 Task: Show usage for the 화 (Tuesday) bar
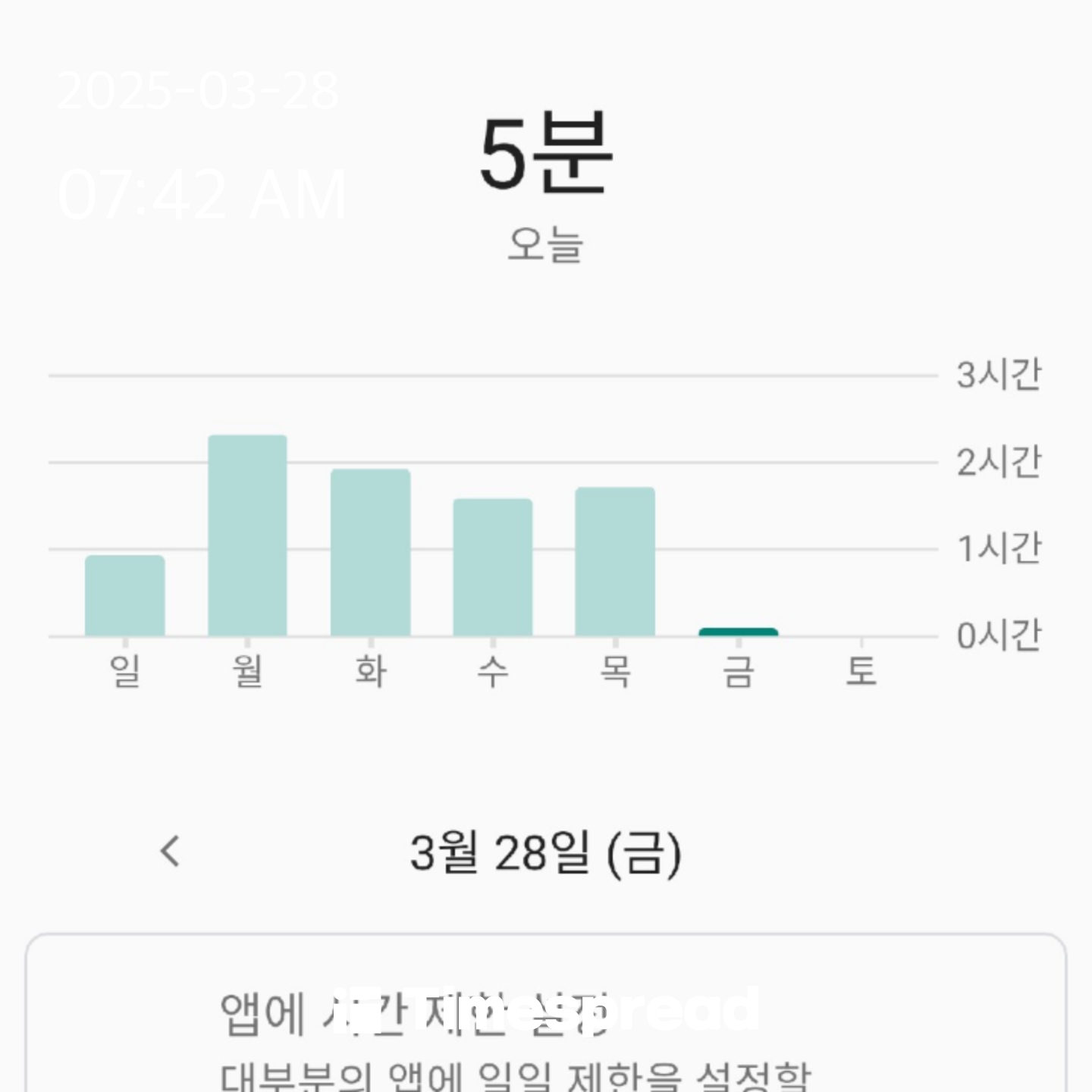(x=370, y=553)
